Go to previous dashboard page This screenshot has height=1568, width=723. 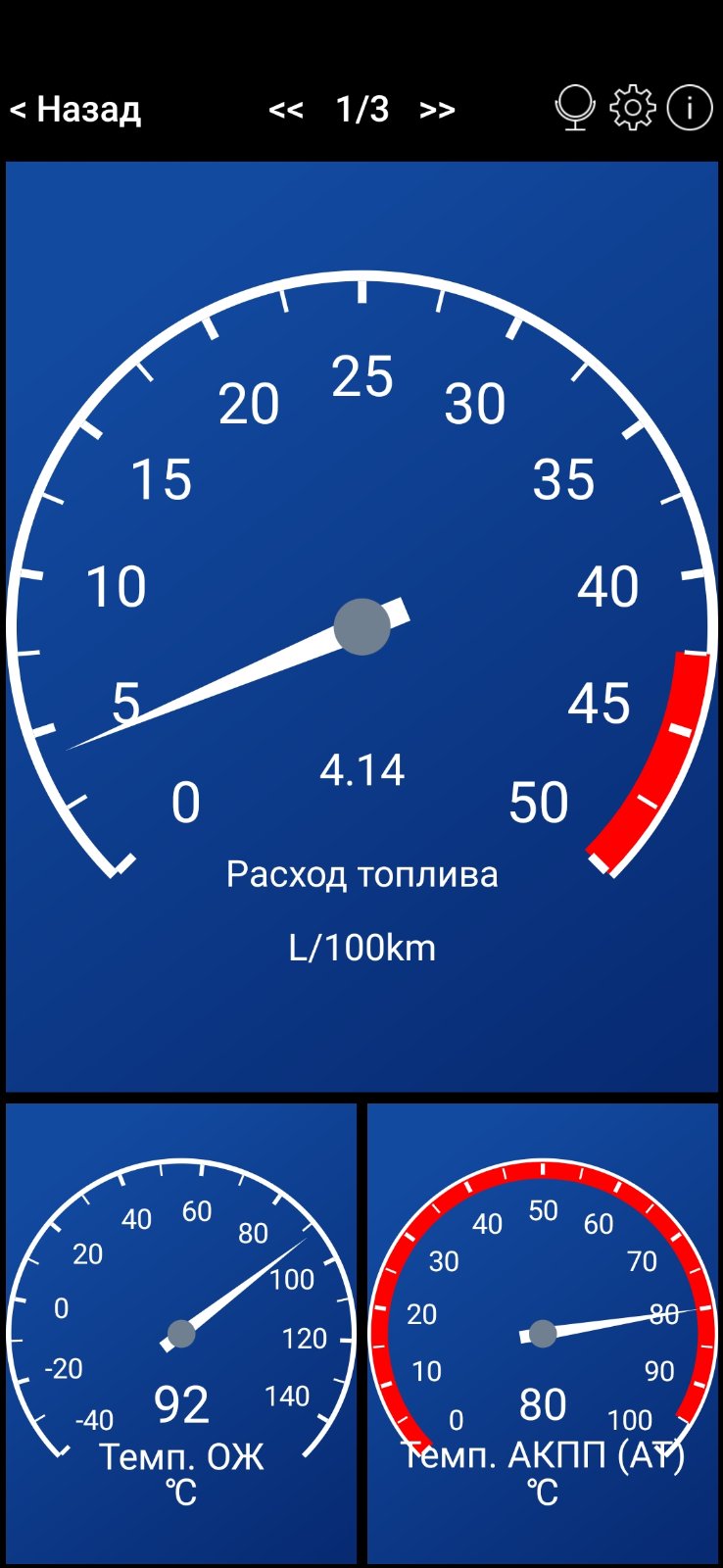click(x=286, y=110)
